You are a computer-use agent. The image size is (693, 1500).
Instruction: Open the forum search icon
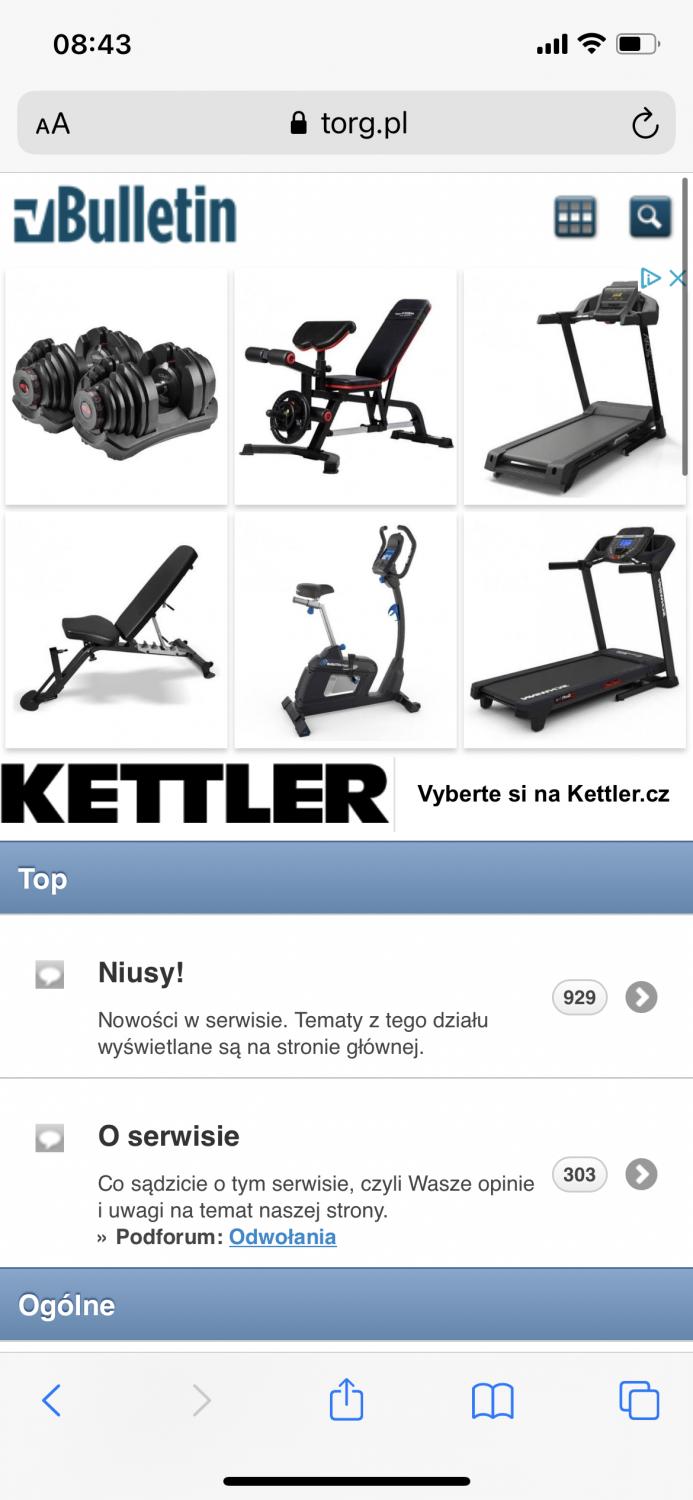coord(650,216)
